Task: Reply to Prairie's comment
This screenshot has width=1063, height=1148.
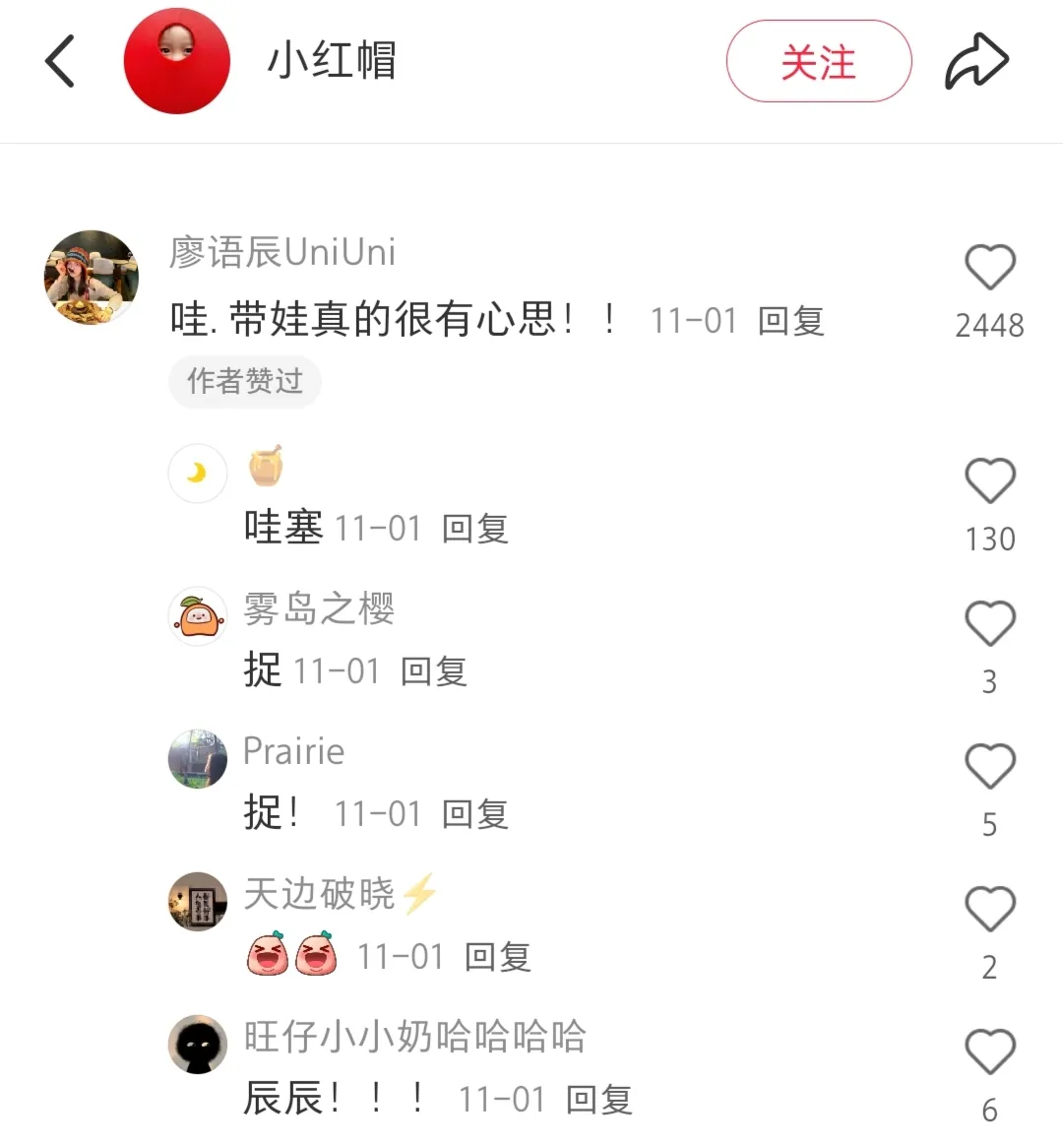Action: coord(474,814)
